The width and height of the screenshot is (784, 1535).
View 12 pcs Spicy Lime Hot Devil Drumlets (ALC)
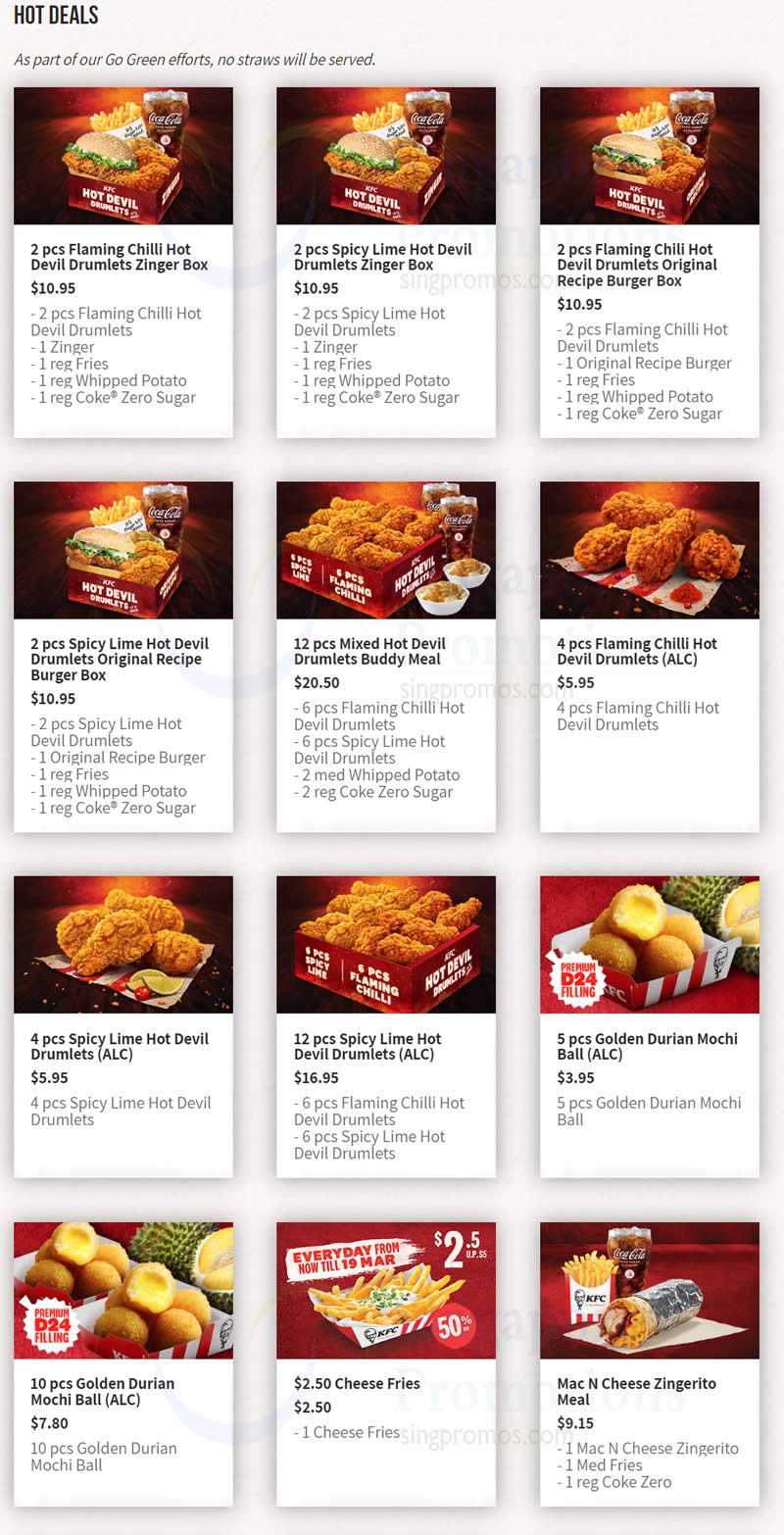point(386,1026)
